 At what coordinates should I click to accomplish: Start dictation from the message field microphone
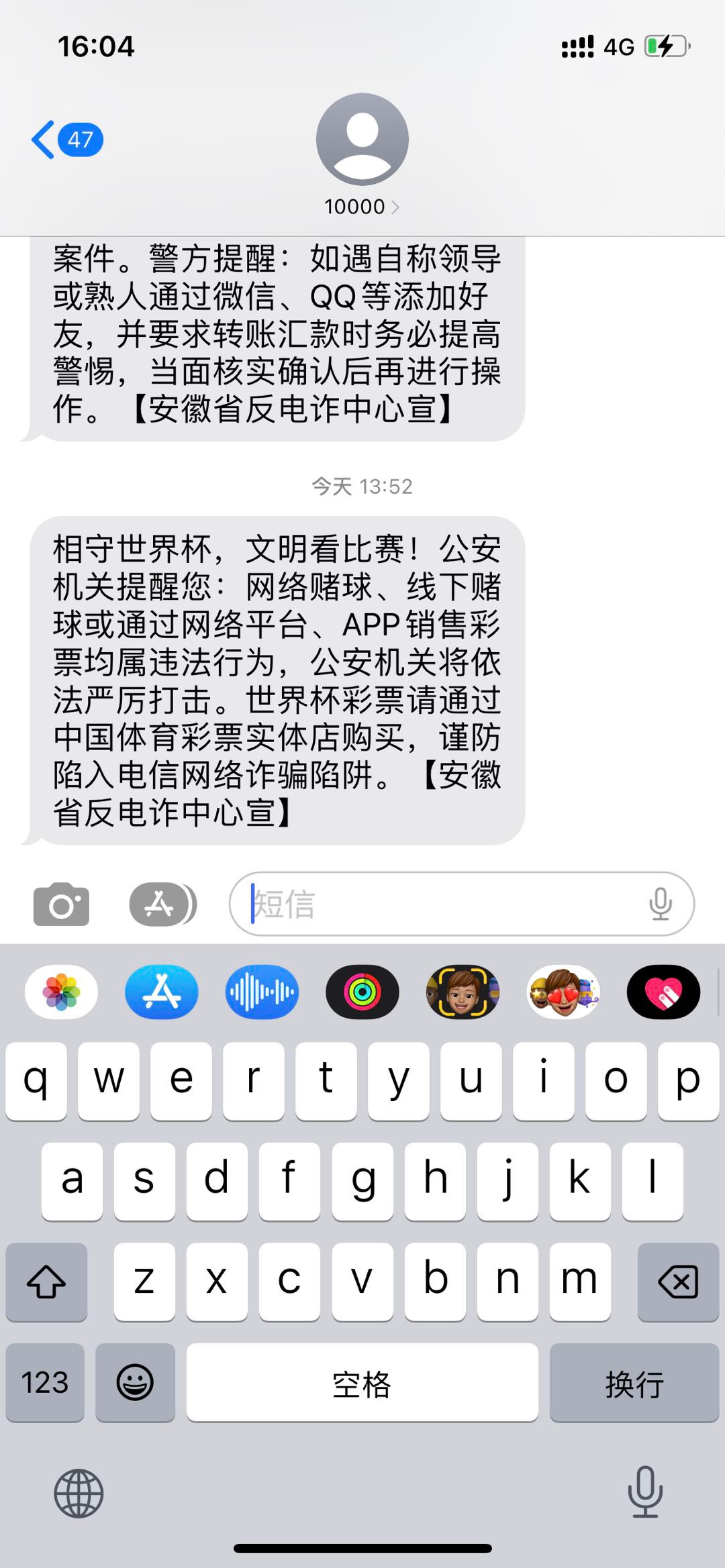(x=660, y=904)
